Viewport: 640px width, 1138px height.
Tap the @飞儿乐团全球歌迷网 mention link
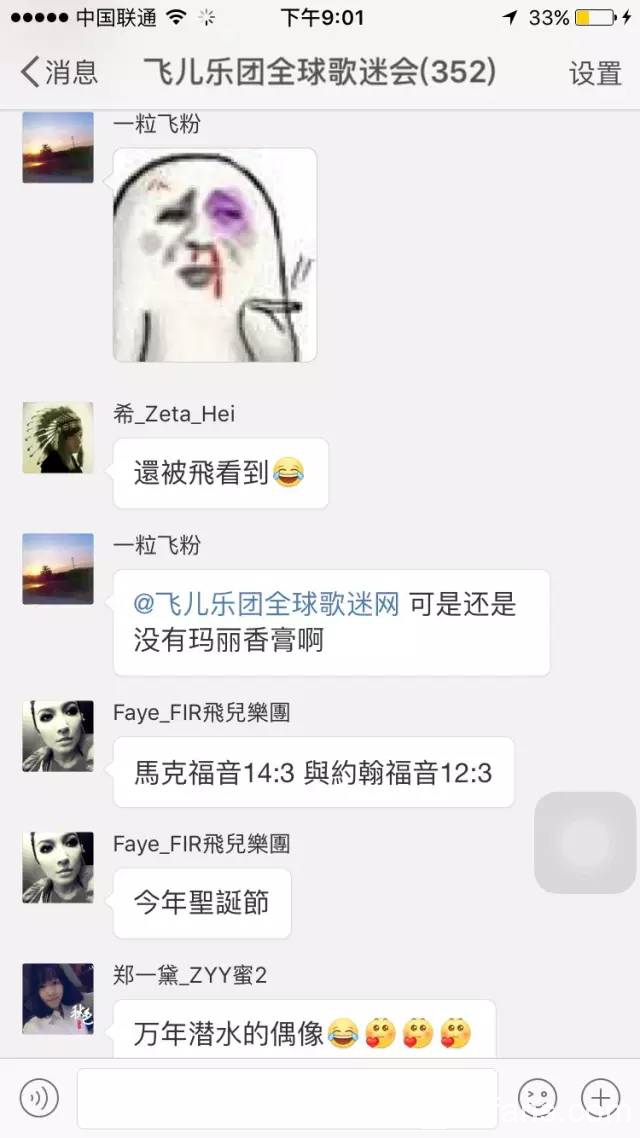[267, 604]
